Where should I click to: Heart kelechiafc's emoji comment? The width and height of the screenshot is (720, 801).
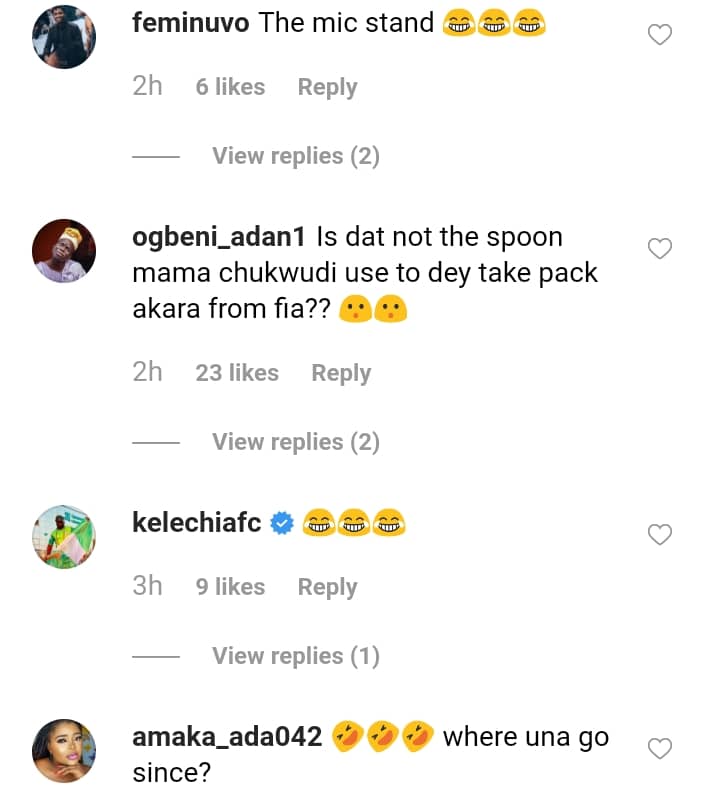660,535
